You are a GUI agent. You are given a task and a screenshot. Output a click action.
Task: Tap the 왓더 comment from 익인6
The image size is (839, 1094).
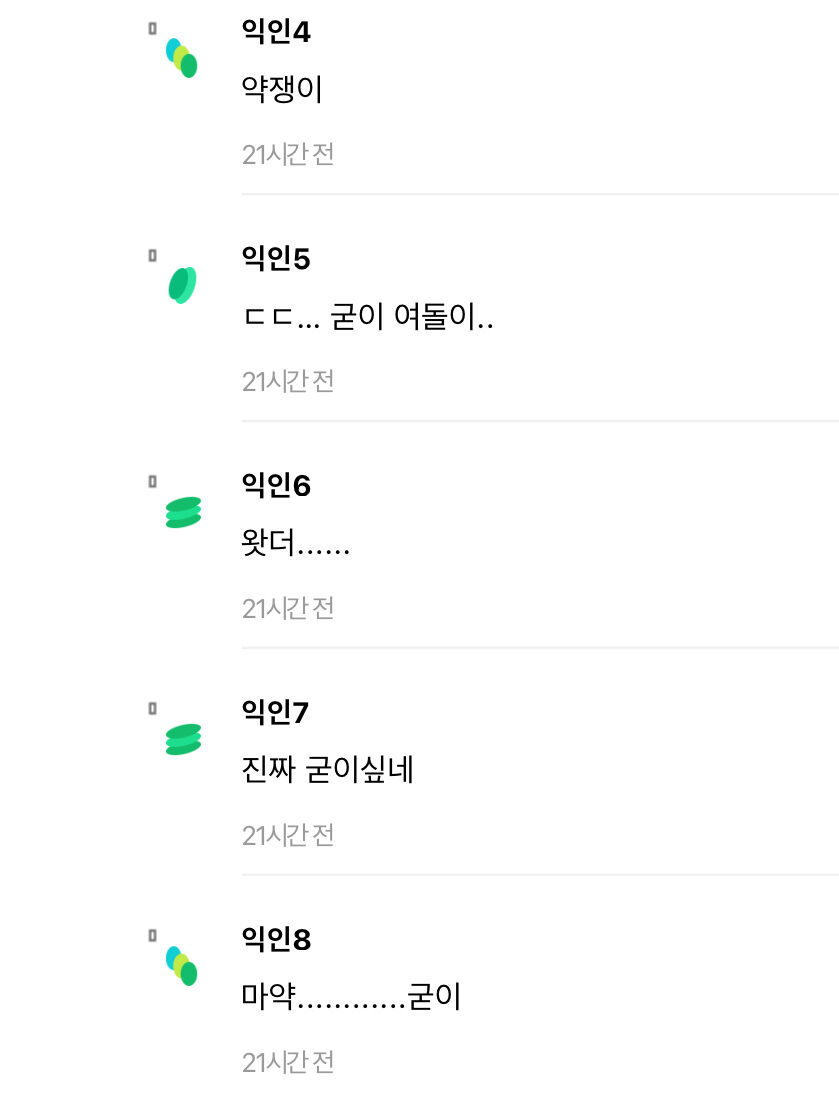click(x=296, y=545)
